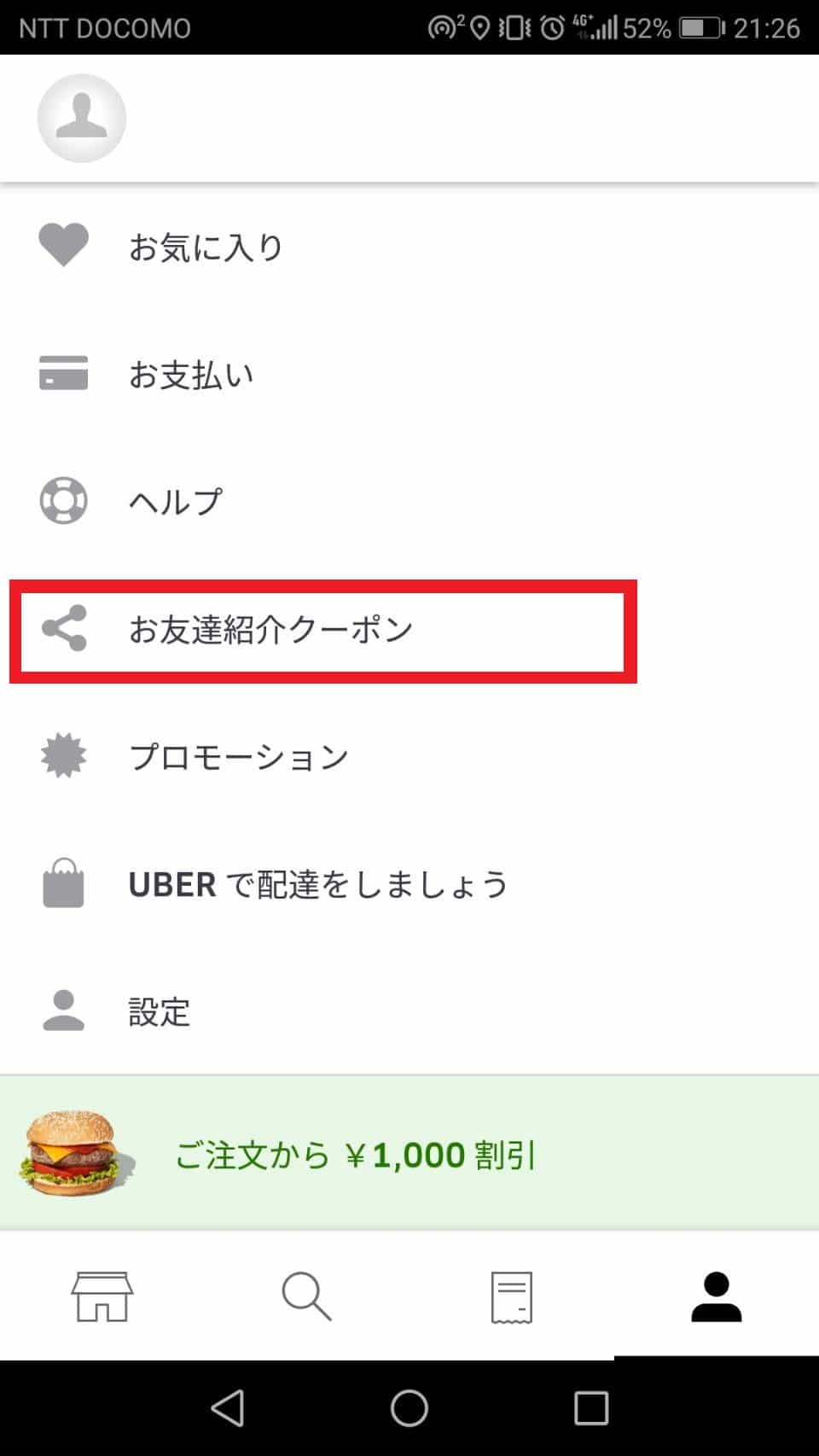Tap UBER で配達をしましょう

pyautogui.click(x=409, y=884)
